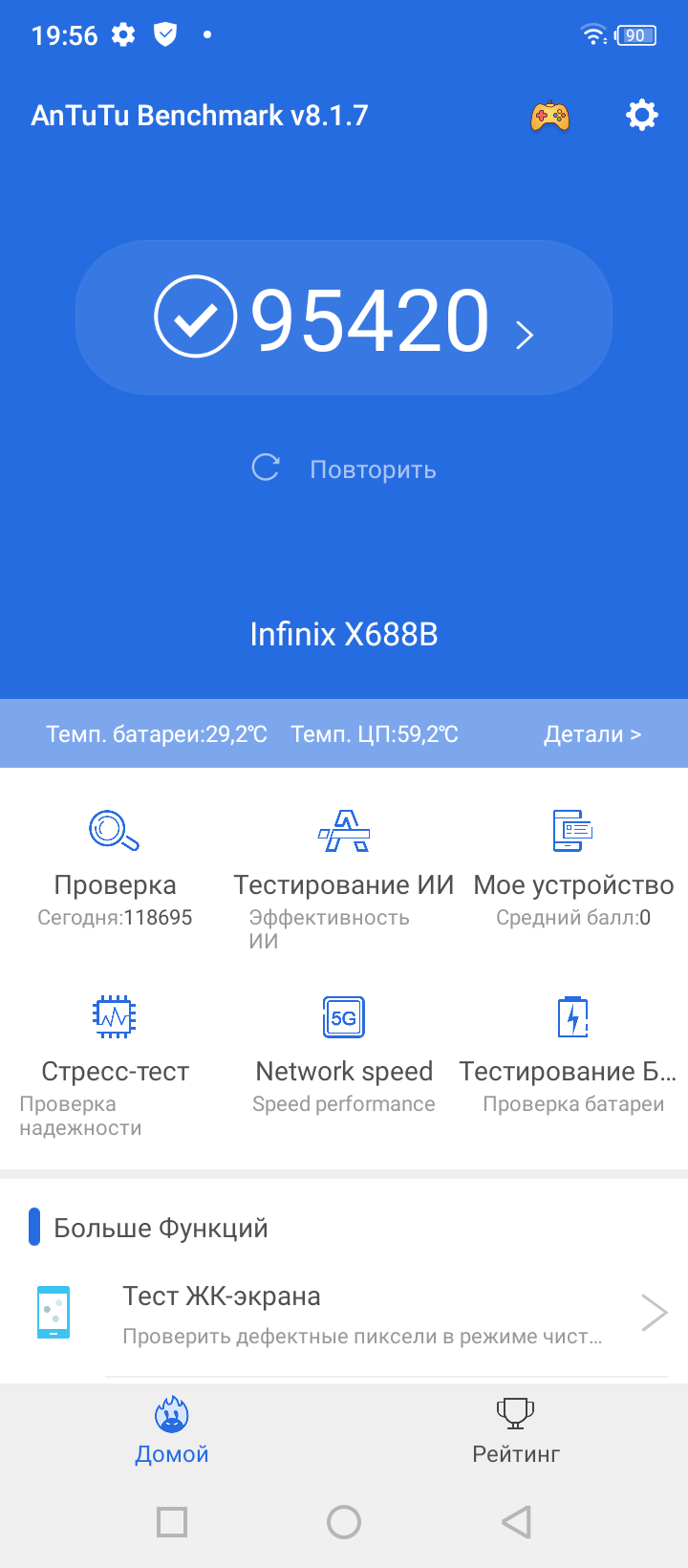Screen dimensions: 688x1568
Task: View details of the 95420 score
Action: point(344,318)
